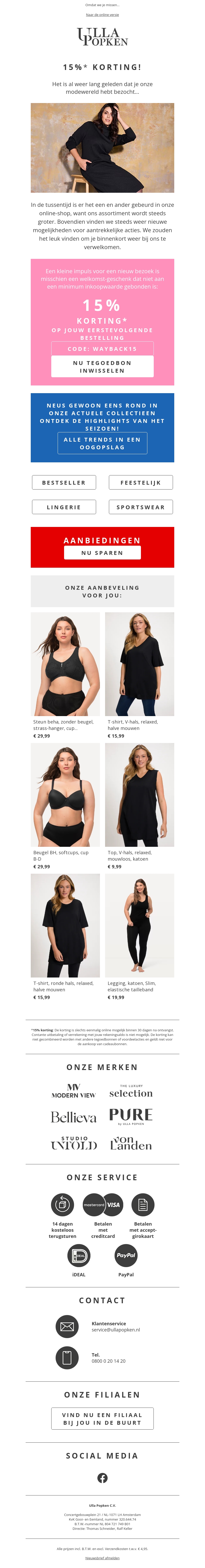Tap 'Nu tegoedbon inwisselen' button
205x1568 pixels.
click(x=102, y=366)
